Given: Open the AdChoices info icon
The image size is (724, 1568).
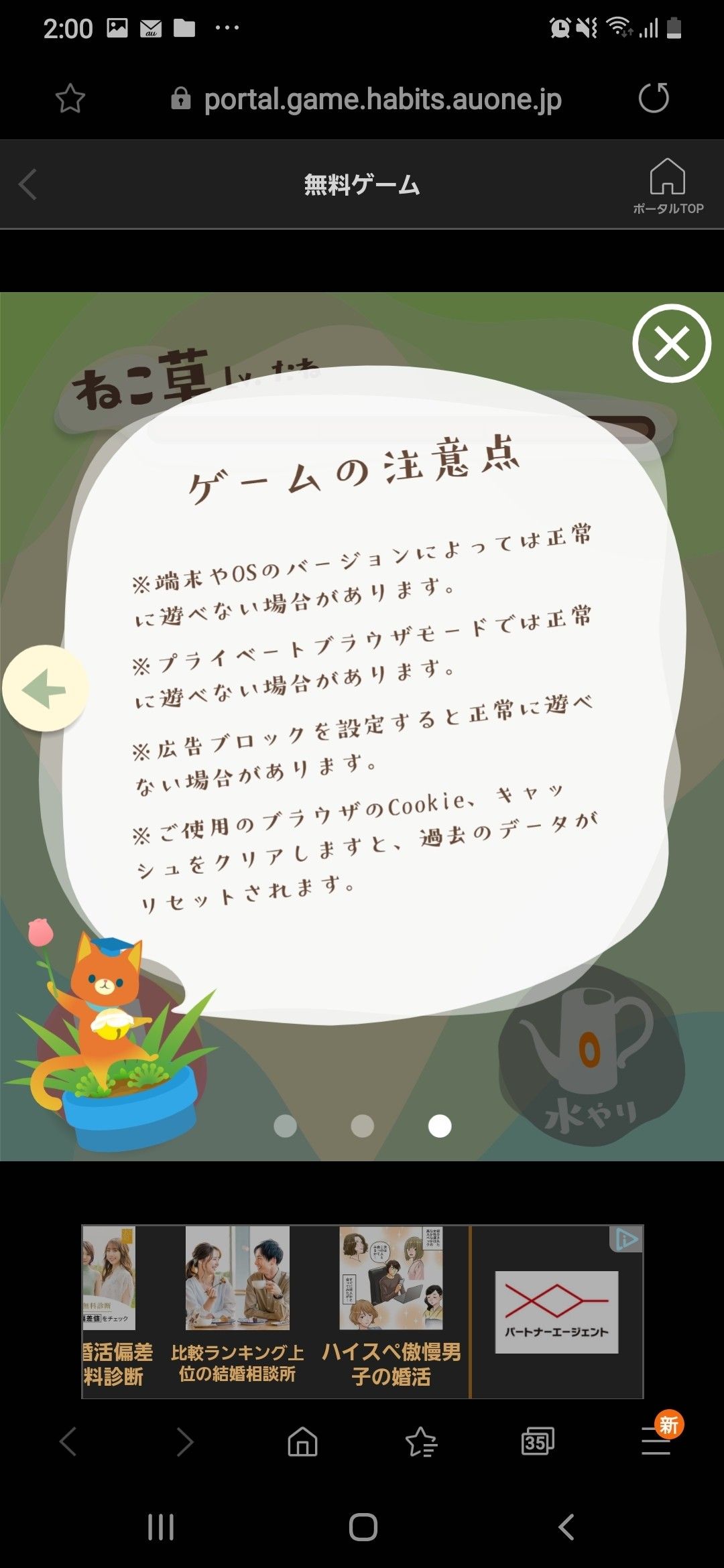Looking at the screenshot, I should click(x=626, y=1239).
